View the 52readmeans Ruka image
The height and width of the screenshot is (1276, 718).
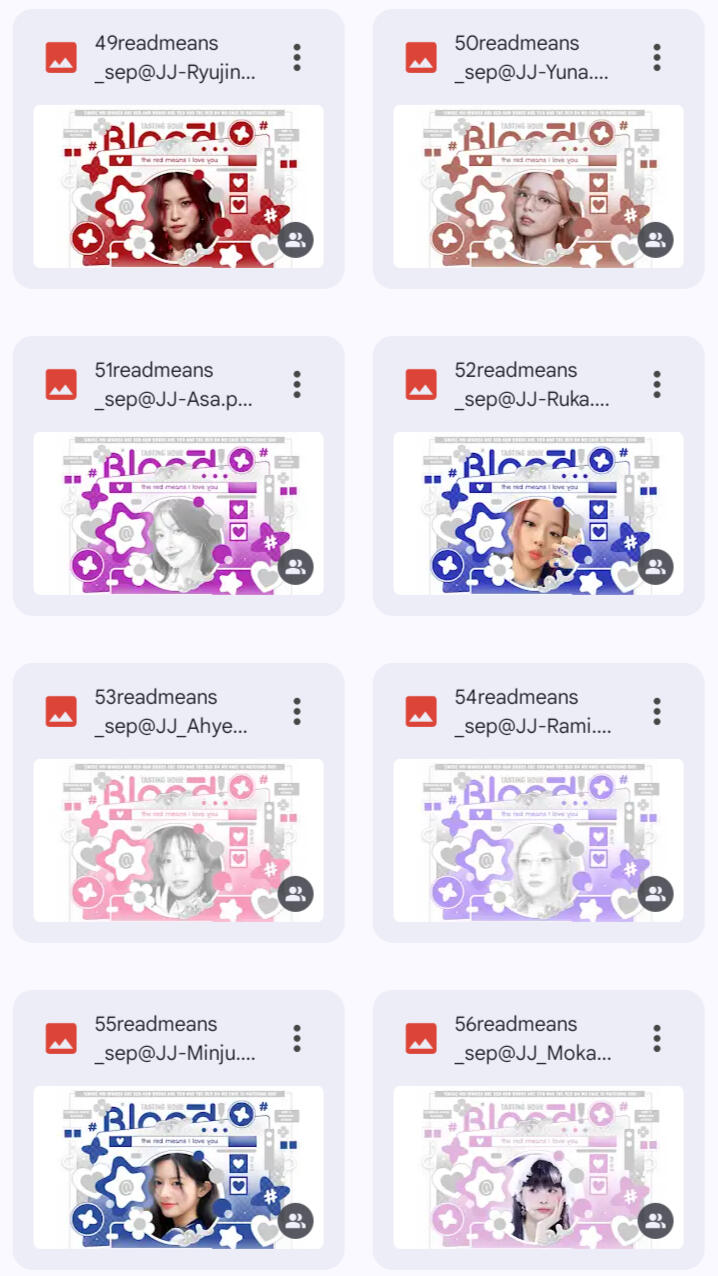[538, 513]
